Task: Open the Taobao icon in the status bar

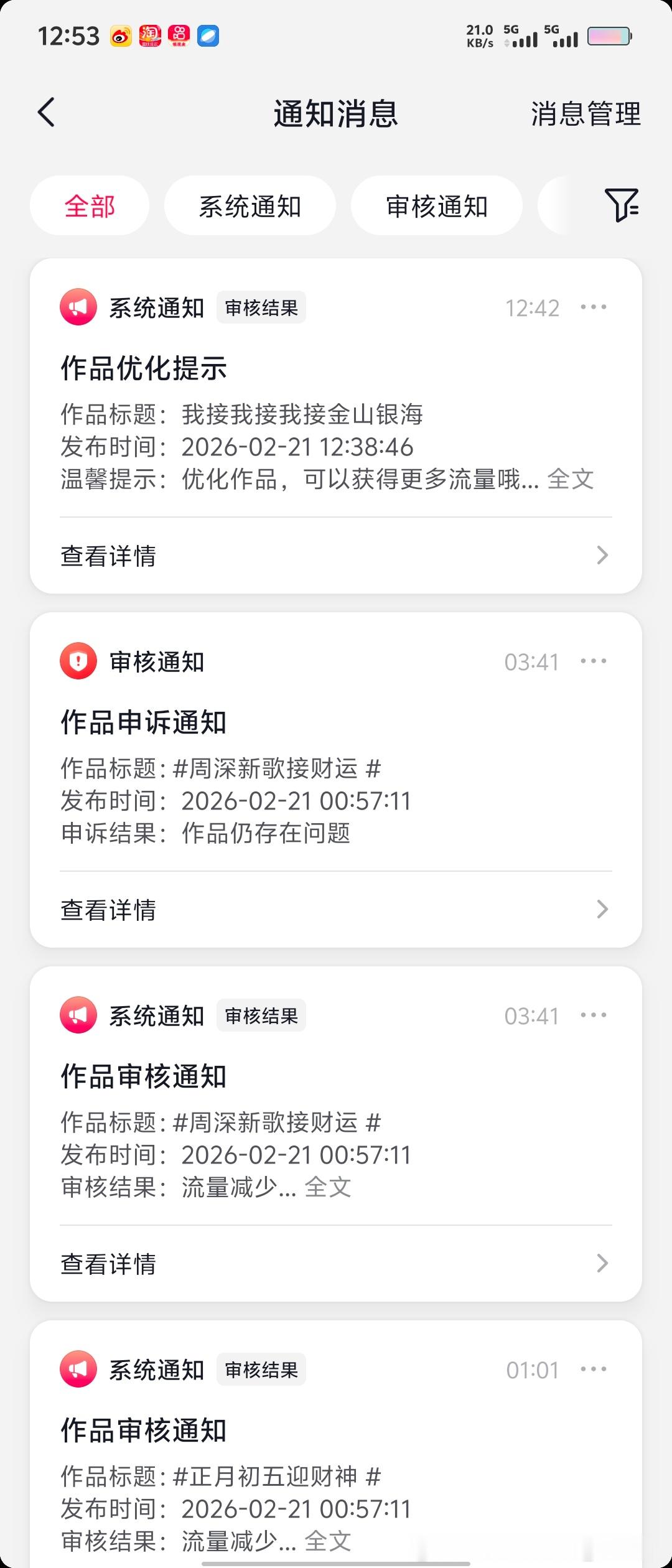Action: tap(151, 36)
